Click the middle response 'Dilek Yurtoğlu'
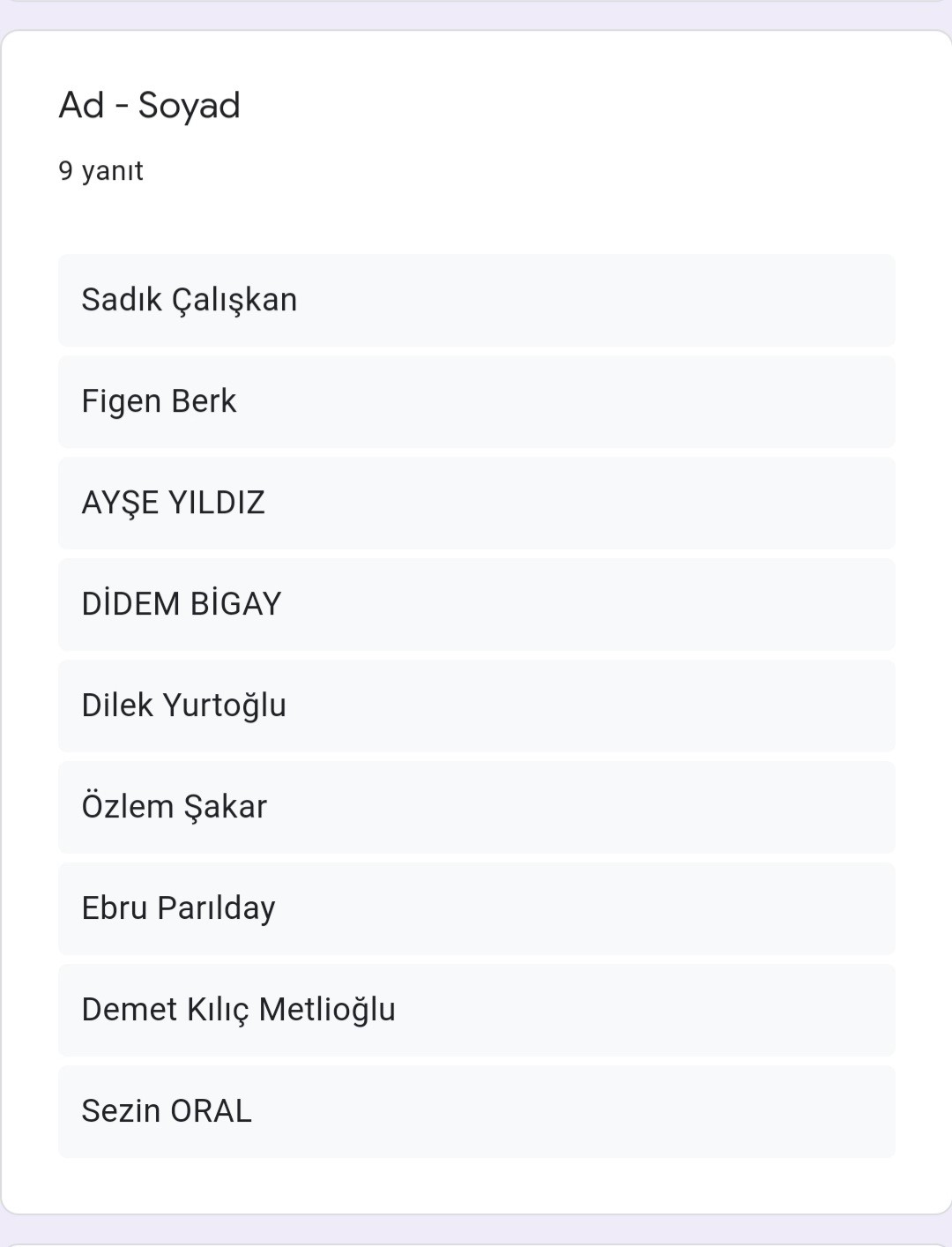The height and width of the screenshot is (1247, 952). pyautogui.click(x=476, y=705)
